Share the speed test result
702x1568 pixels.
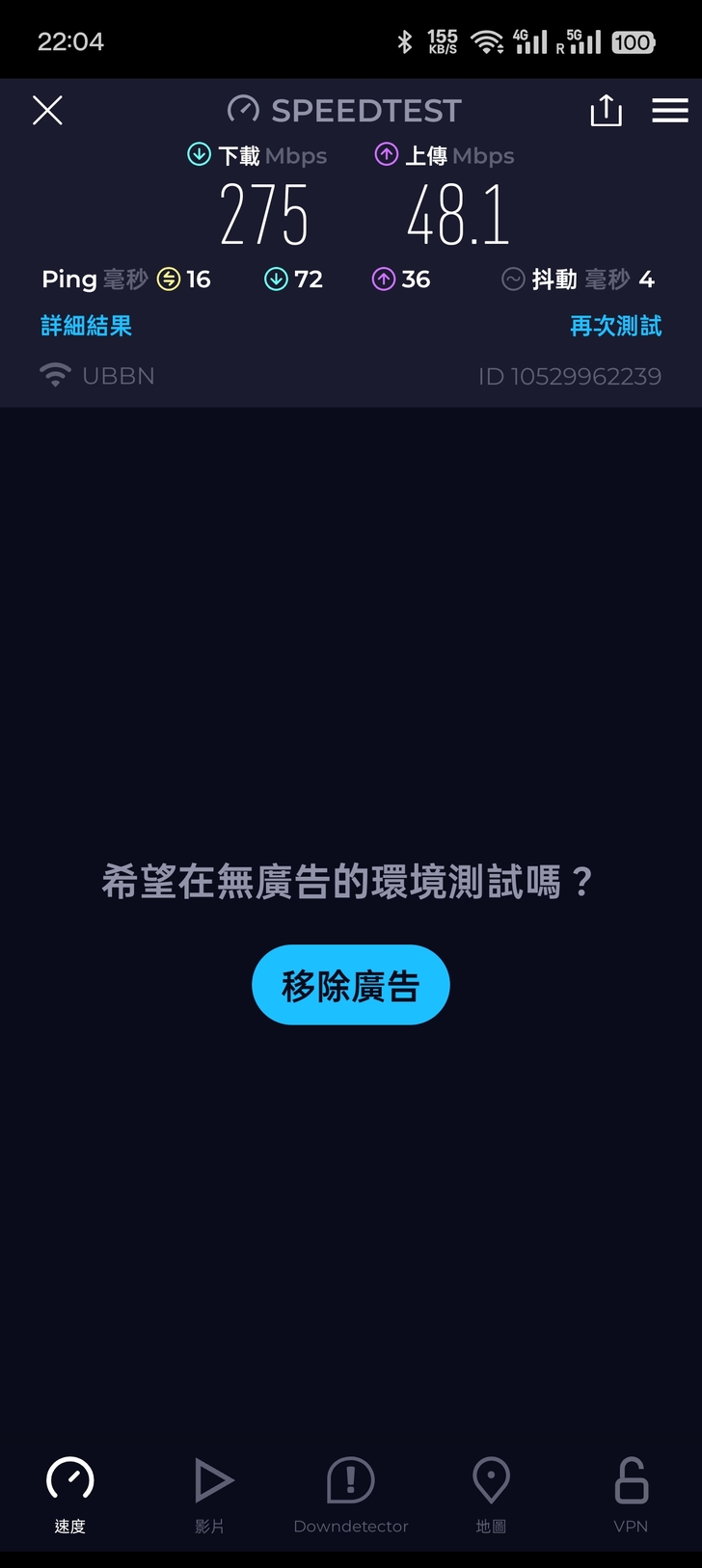(606, 111)
